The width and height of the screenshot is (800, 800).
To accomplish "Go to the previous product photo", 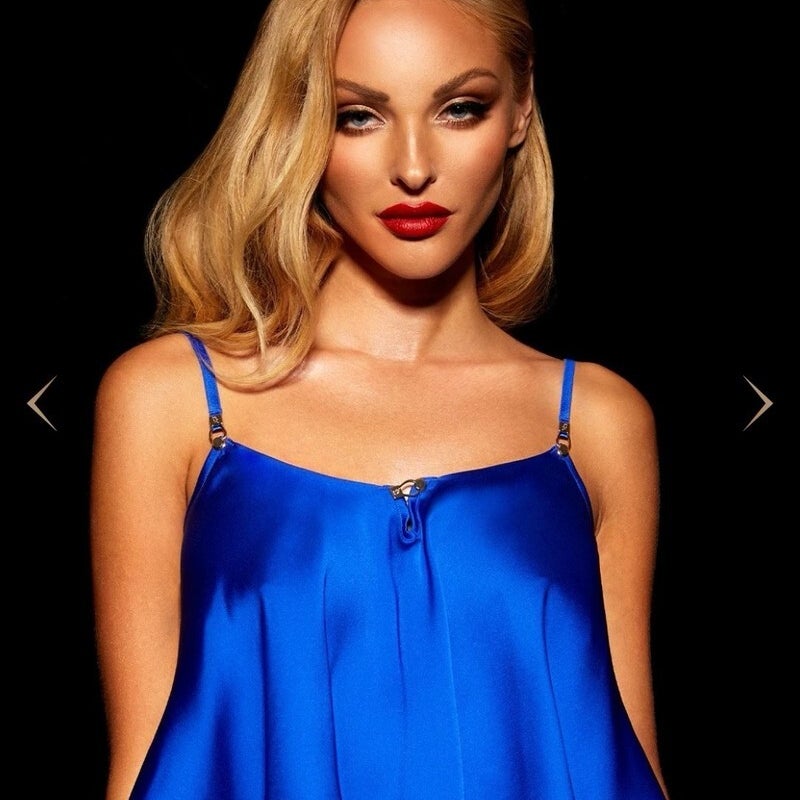I will pyautogui.click(x=41, y=403).
